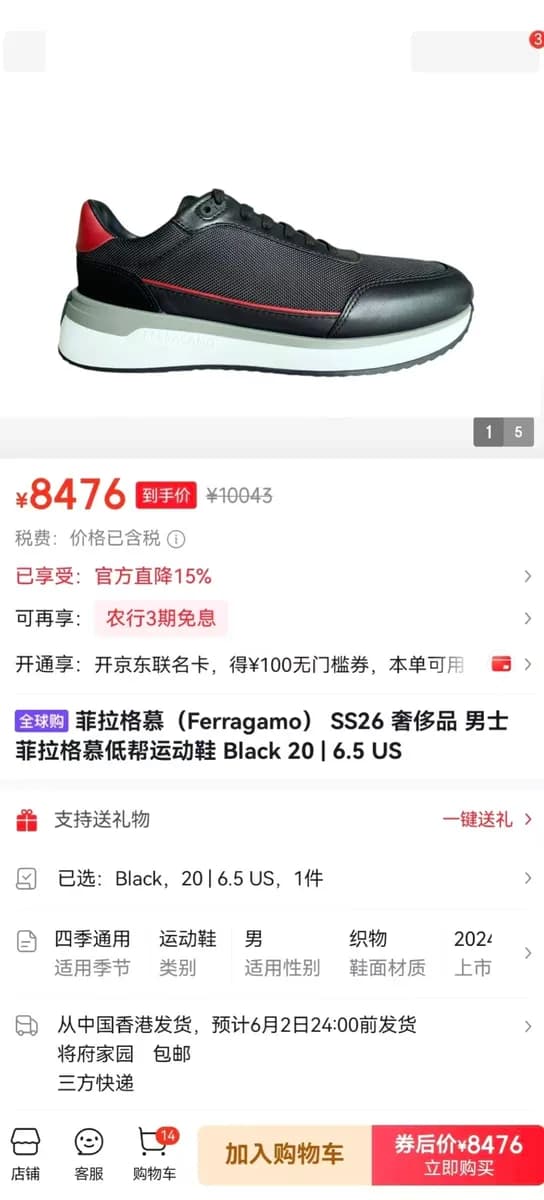
Task: Open the 一键送礼 gift link
Action: (x=488, y=820)
